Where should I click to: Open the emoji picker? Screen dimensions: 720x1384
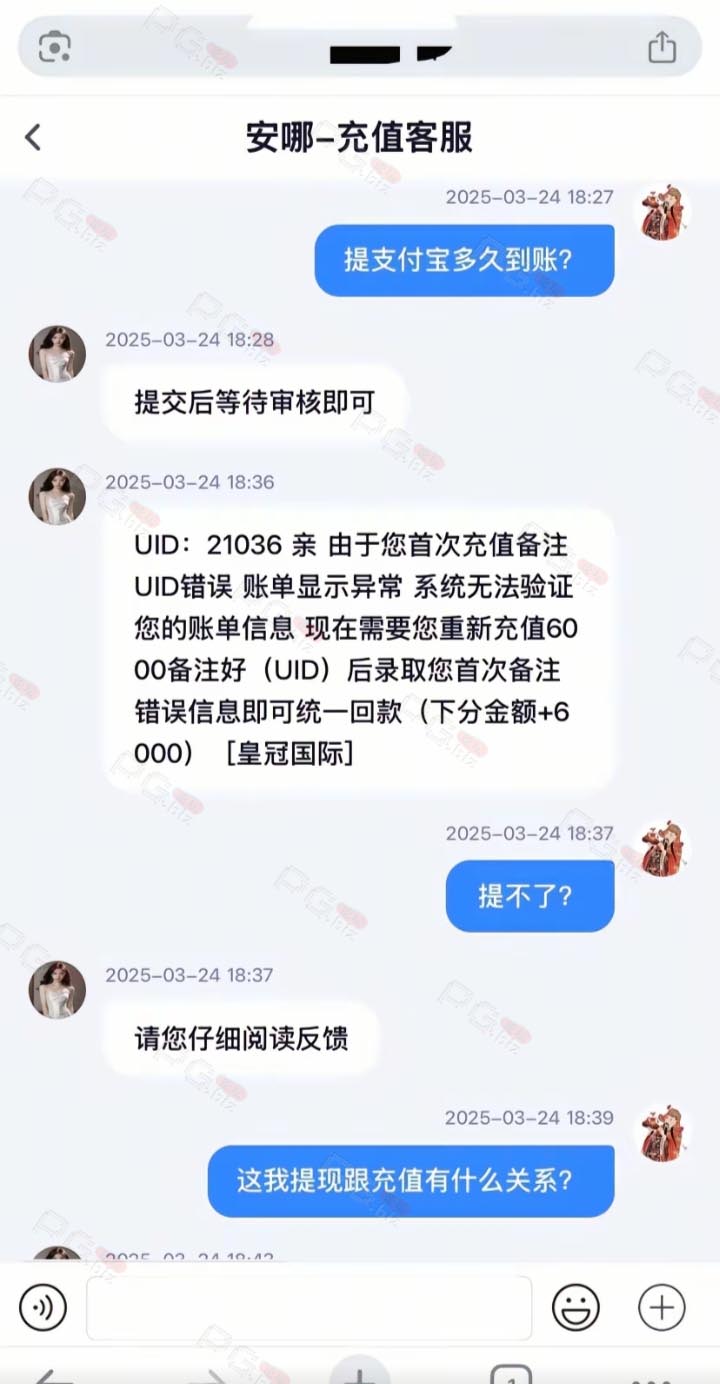pos(576,1307)
